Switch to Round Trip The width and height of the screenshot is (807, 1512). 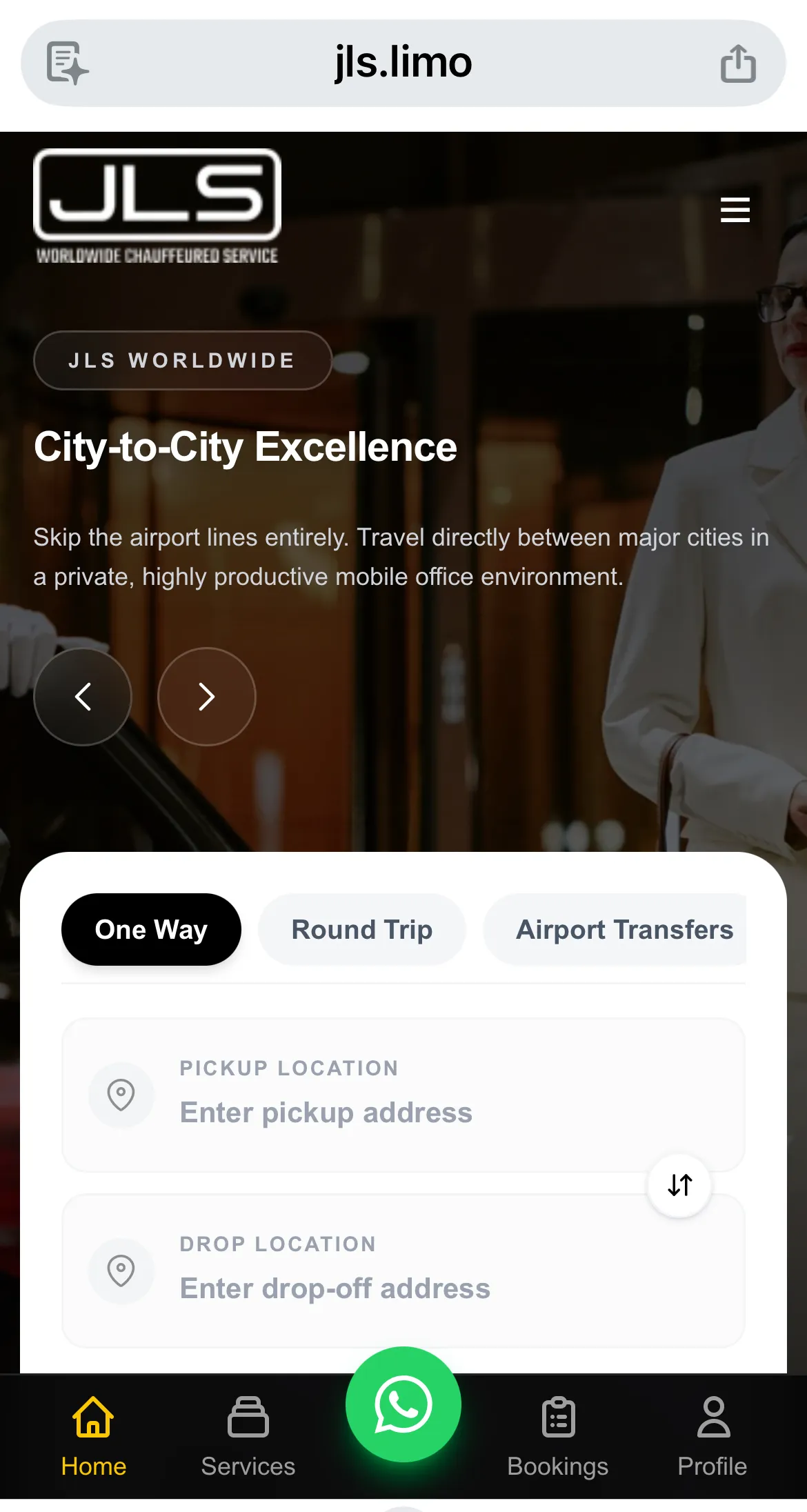tap(362, 929)
